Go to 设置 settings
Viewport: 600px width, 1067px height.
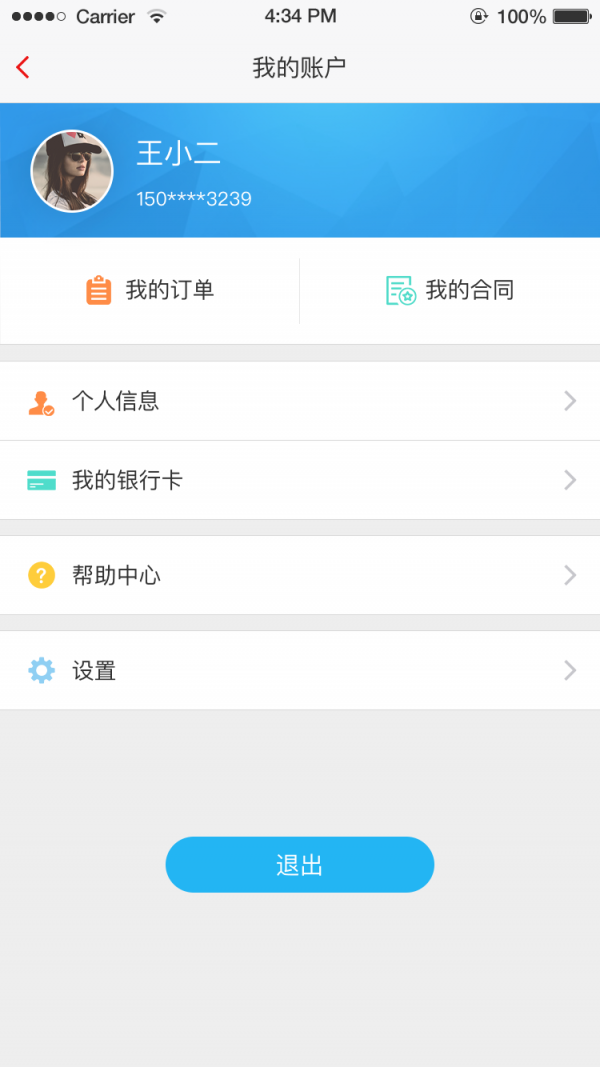[x=300, y=670]
